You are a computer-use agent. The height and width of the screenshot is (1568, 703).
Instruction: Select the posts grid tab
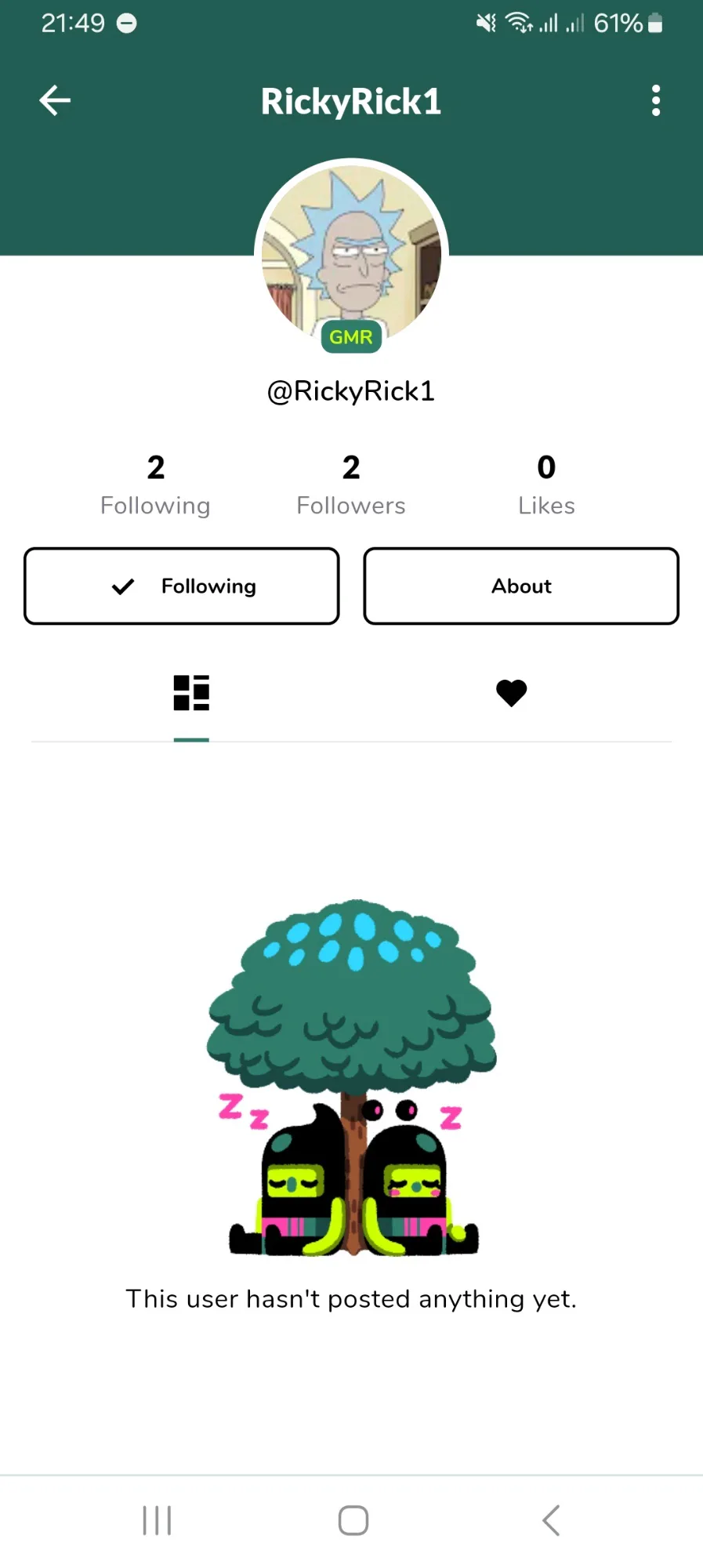[x=191, y=693]
